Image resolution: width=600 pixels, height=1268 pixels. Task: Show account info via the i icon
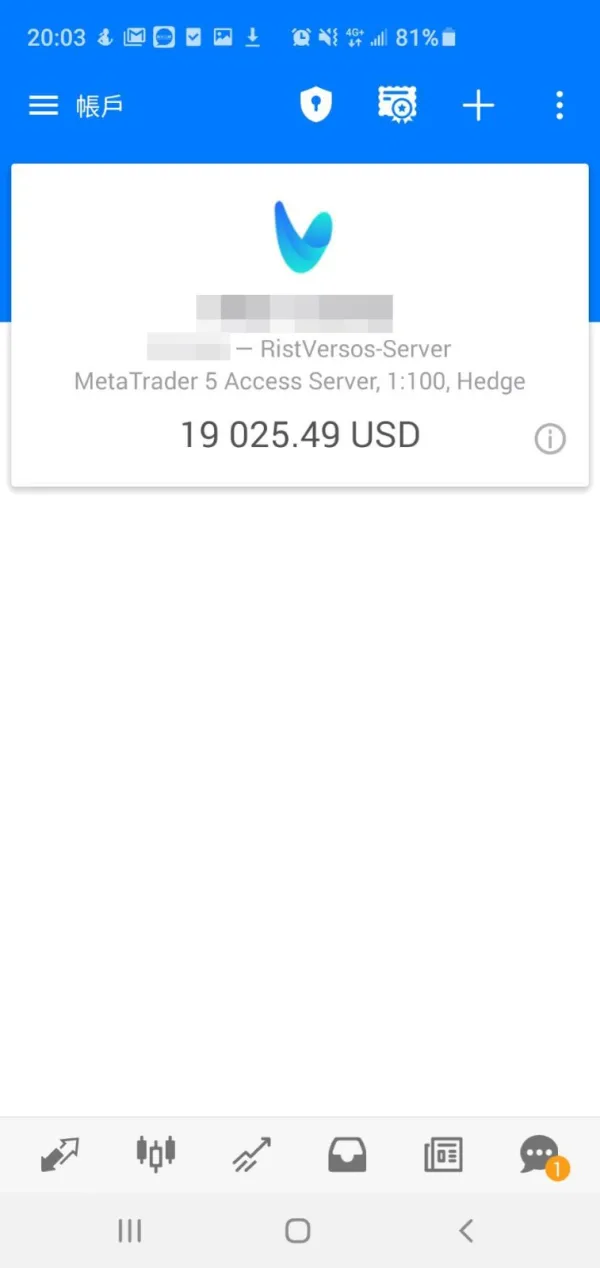550,439
